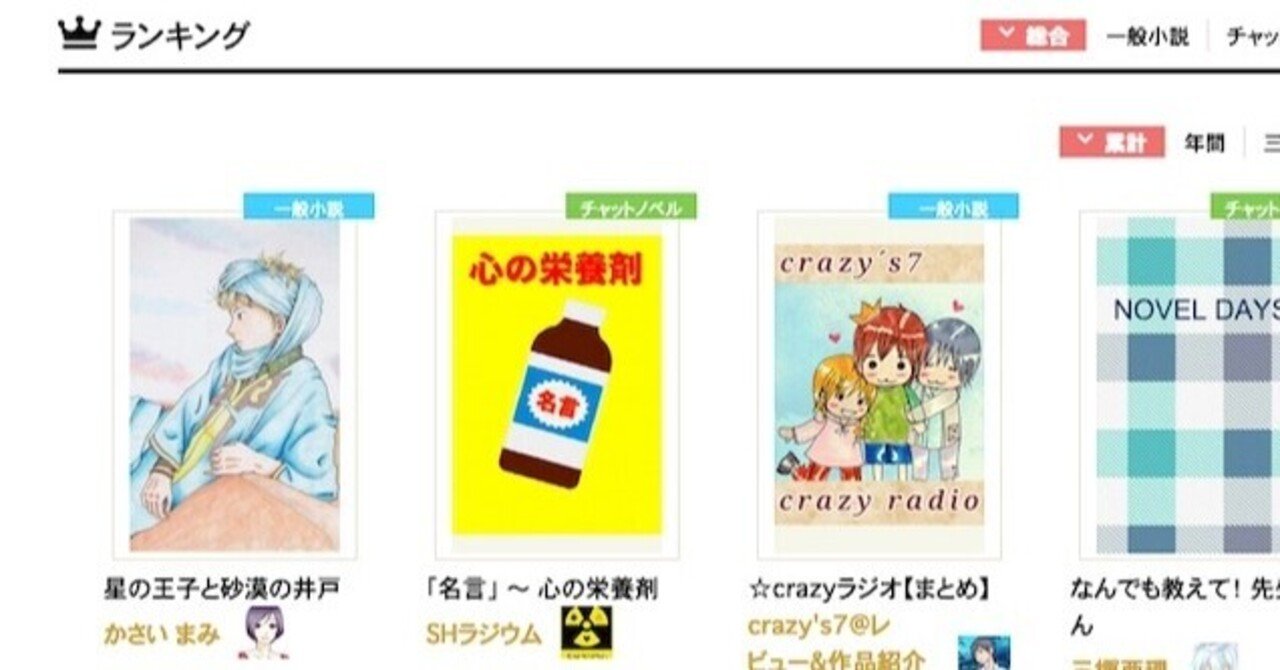View author crazy's7 profile

pyautogui.click(x=818, y=627)
